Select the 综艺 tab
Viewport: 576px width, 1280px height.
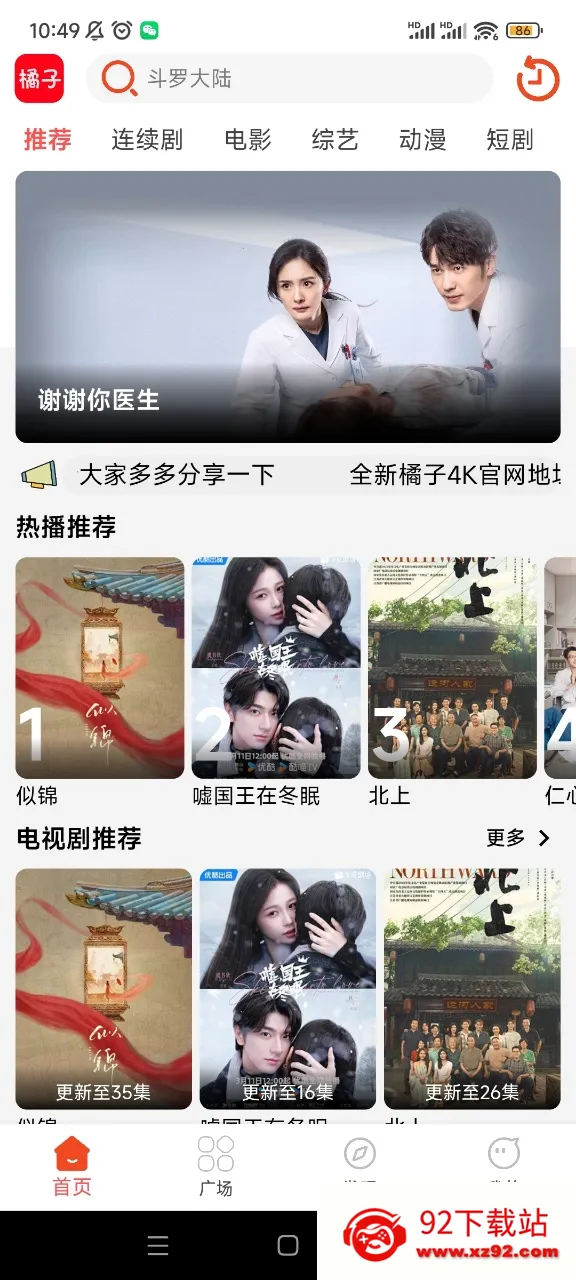coord(335,139)
